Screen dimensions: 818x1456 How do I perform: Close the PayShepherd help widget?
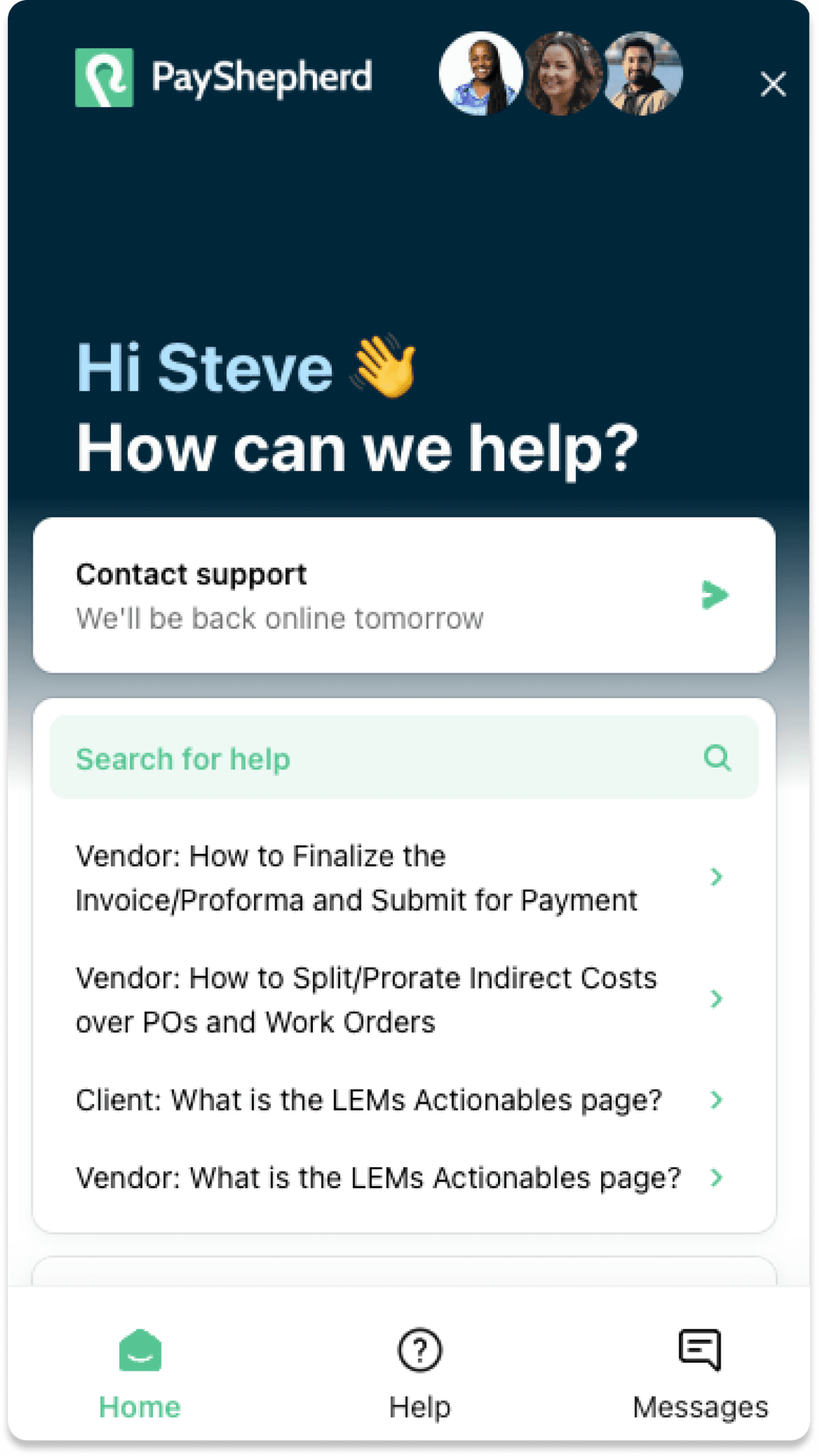[772, 84]
